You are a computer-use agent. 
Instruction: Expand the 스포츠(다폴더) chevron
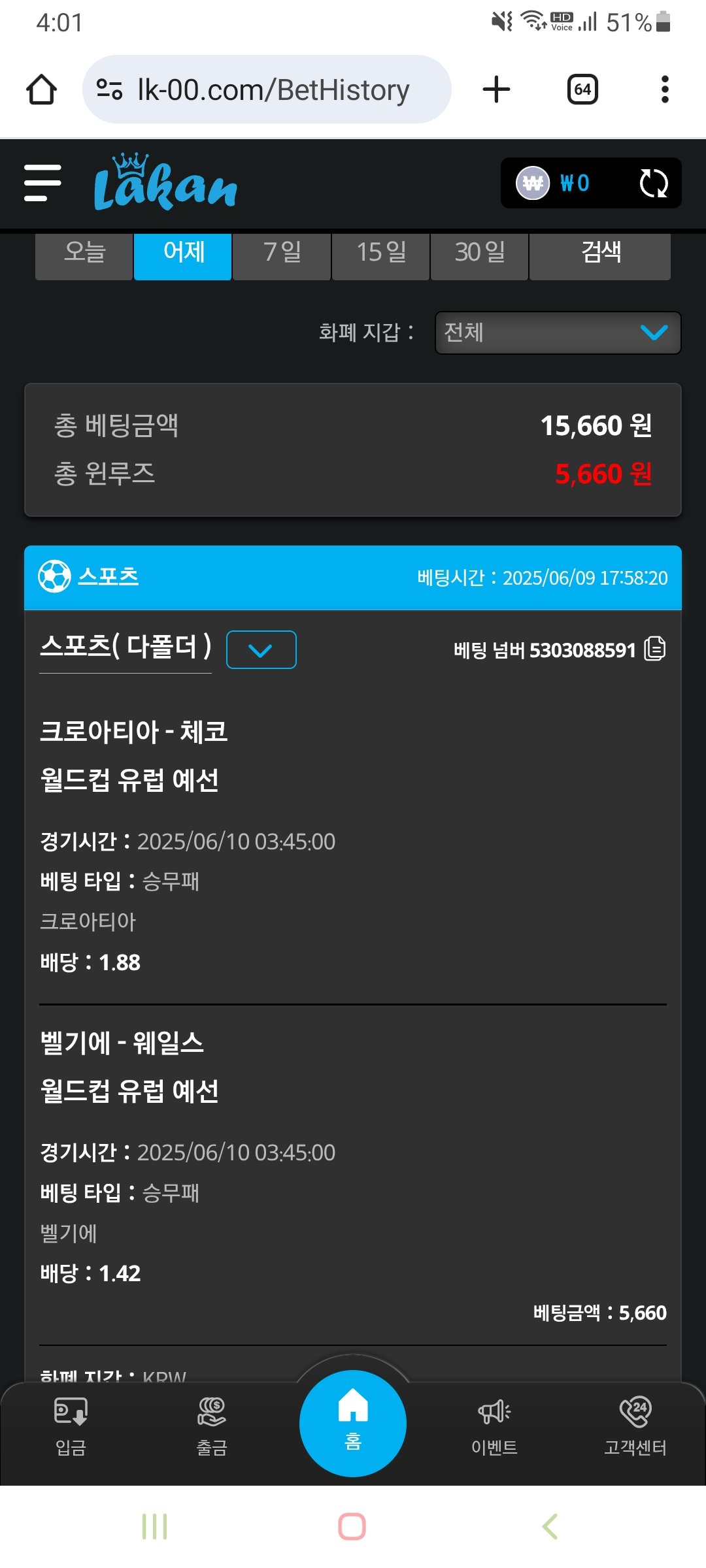261,650
